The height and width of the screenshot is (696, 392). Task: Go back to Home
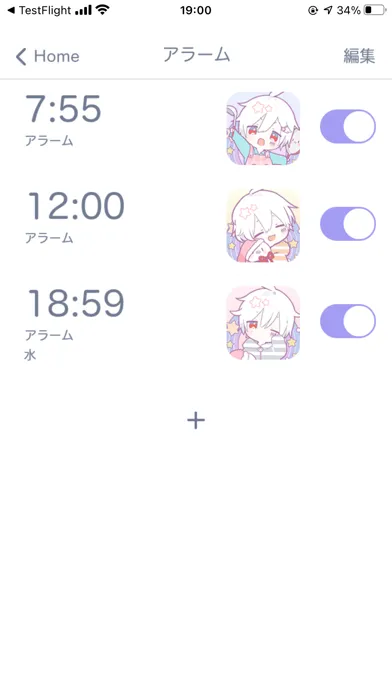(x=48, y=56)
